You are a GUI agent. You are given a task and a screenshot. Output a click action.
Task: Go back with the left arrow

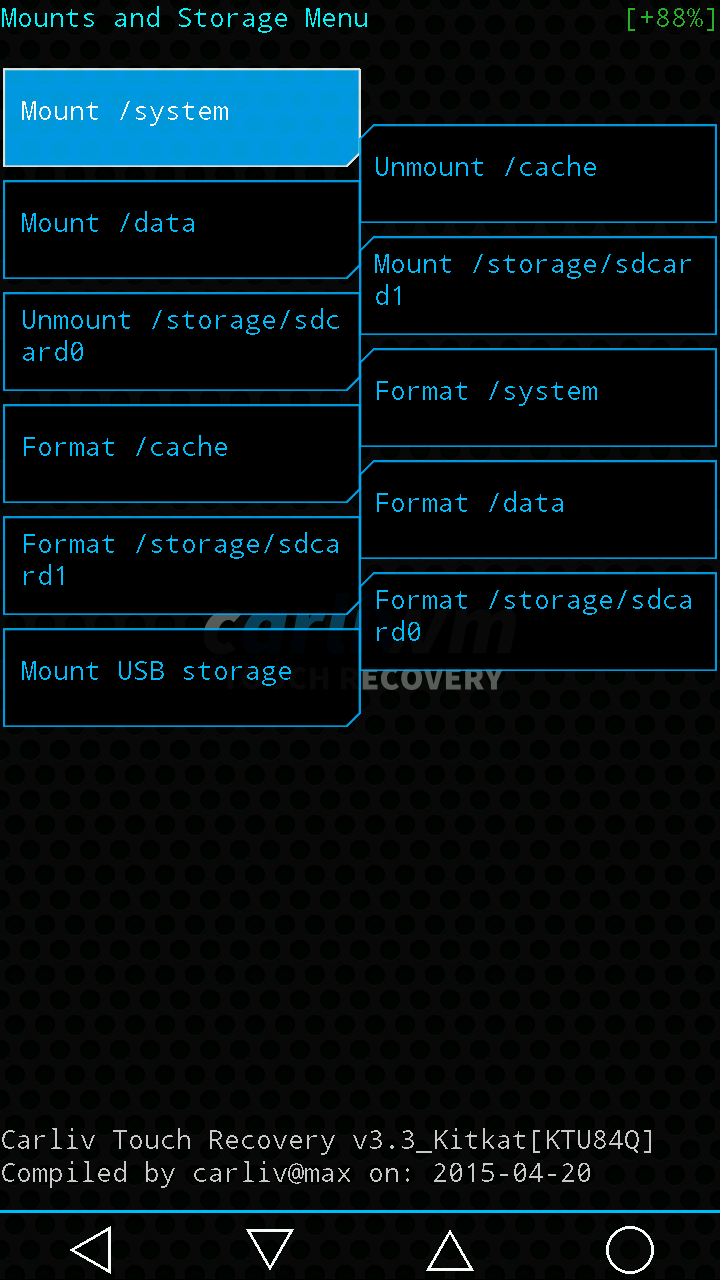click(91, 1250)
